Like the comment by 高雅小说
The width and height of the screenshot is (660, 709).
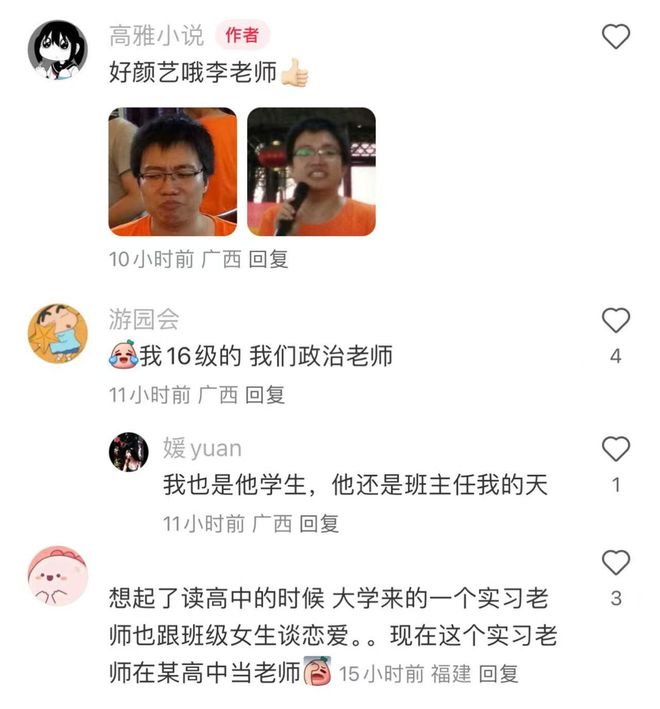click(615, 37)
